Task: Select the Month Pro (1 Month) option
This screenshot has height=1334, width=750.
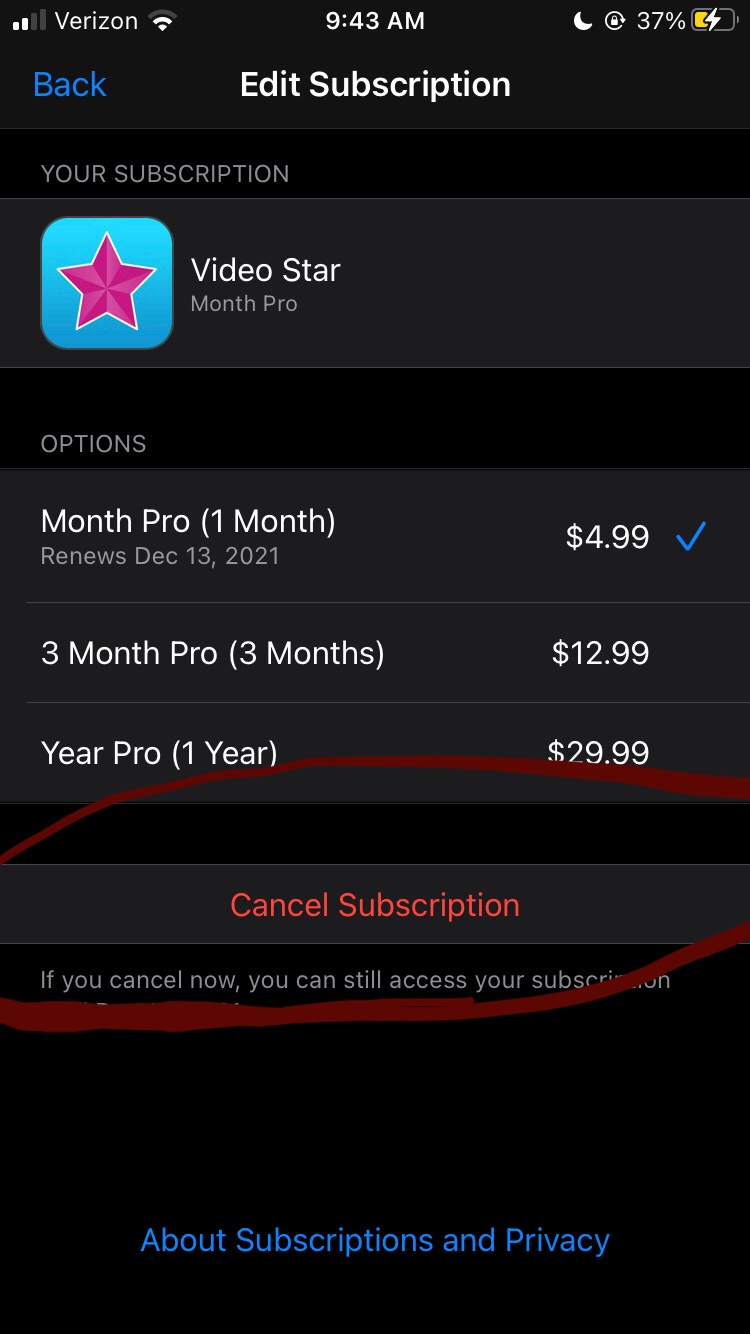Action: (375, 537)
